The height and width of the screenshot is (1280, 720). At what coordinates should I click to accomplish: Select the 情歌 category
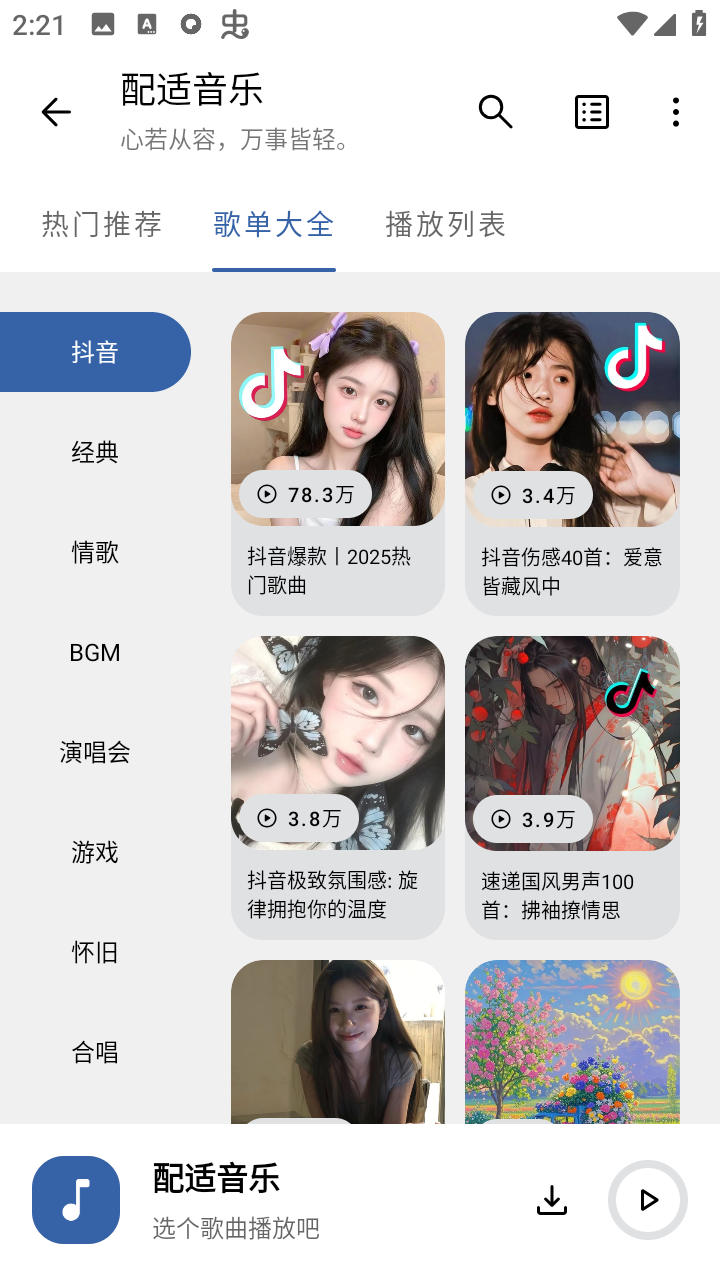tap(95, 552)
